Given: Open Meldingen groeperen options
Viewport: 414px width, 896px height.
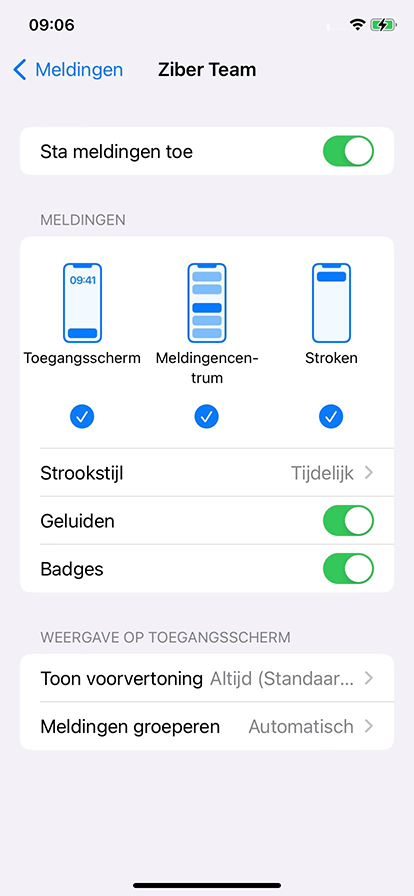Looking at the screenshot, I should coord(207,726).
